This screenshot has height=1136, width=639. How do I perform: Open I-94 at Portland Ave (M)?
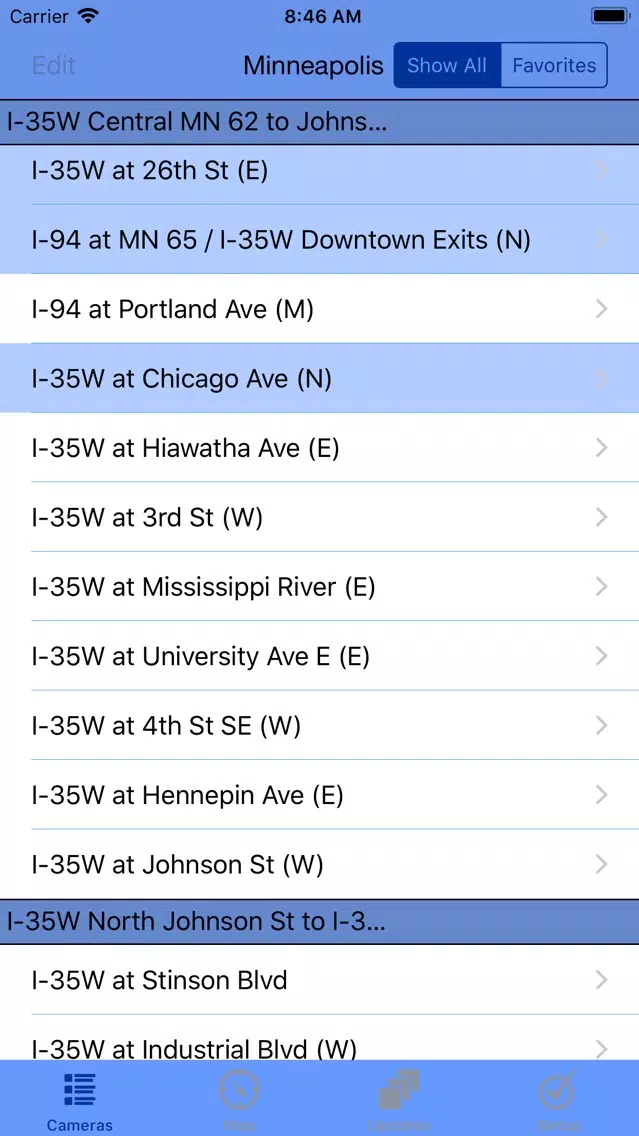tap(320, 309)
